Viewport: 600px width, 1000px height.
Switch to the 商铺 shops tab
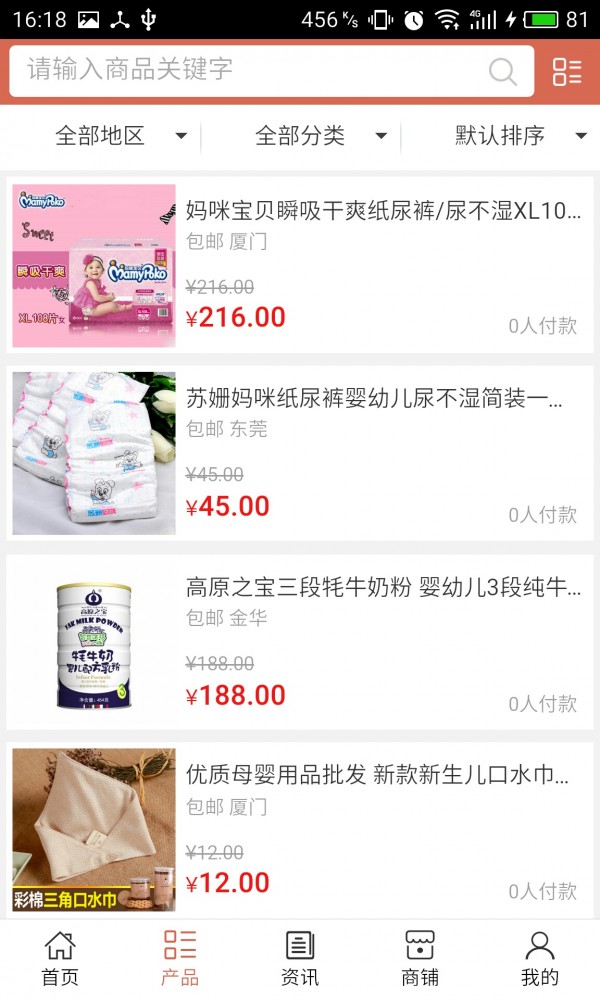[420, 958]
